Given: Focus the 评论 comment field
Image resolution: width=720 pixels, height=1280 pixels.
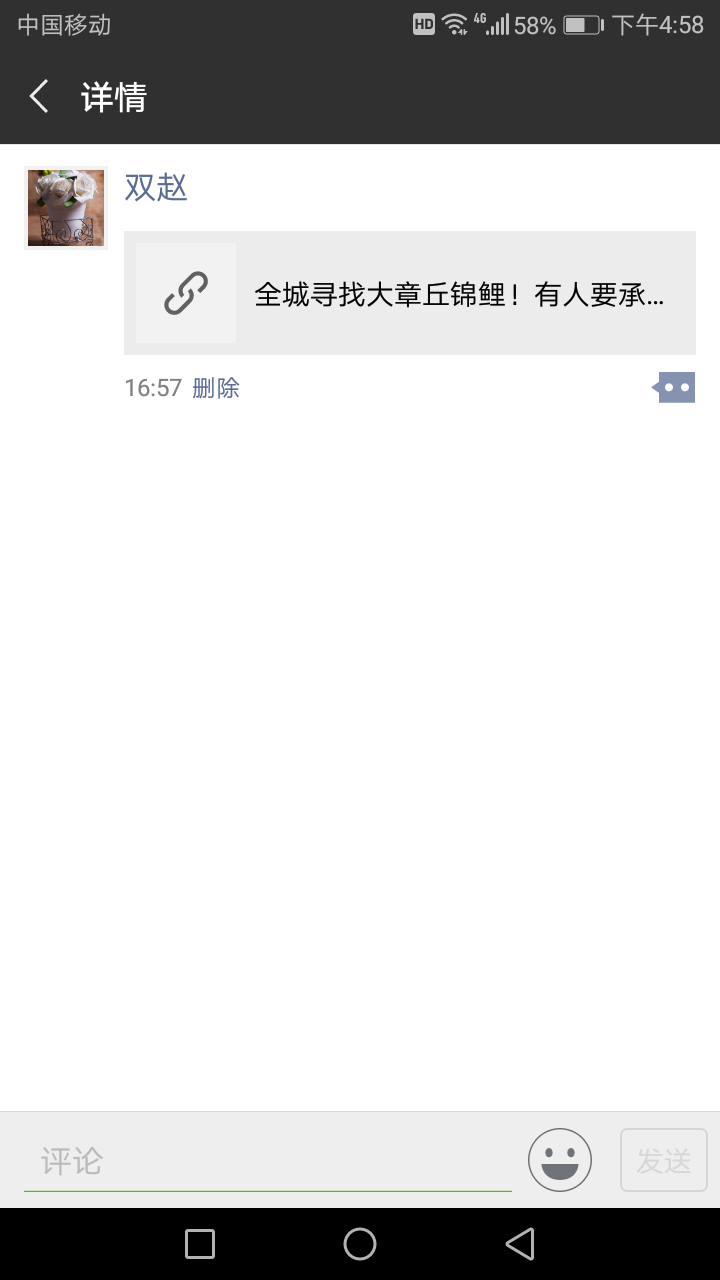Looking at the screenshot, I should click(x=268, y=1161).
